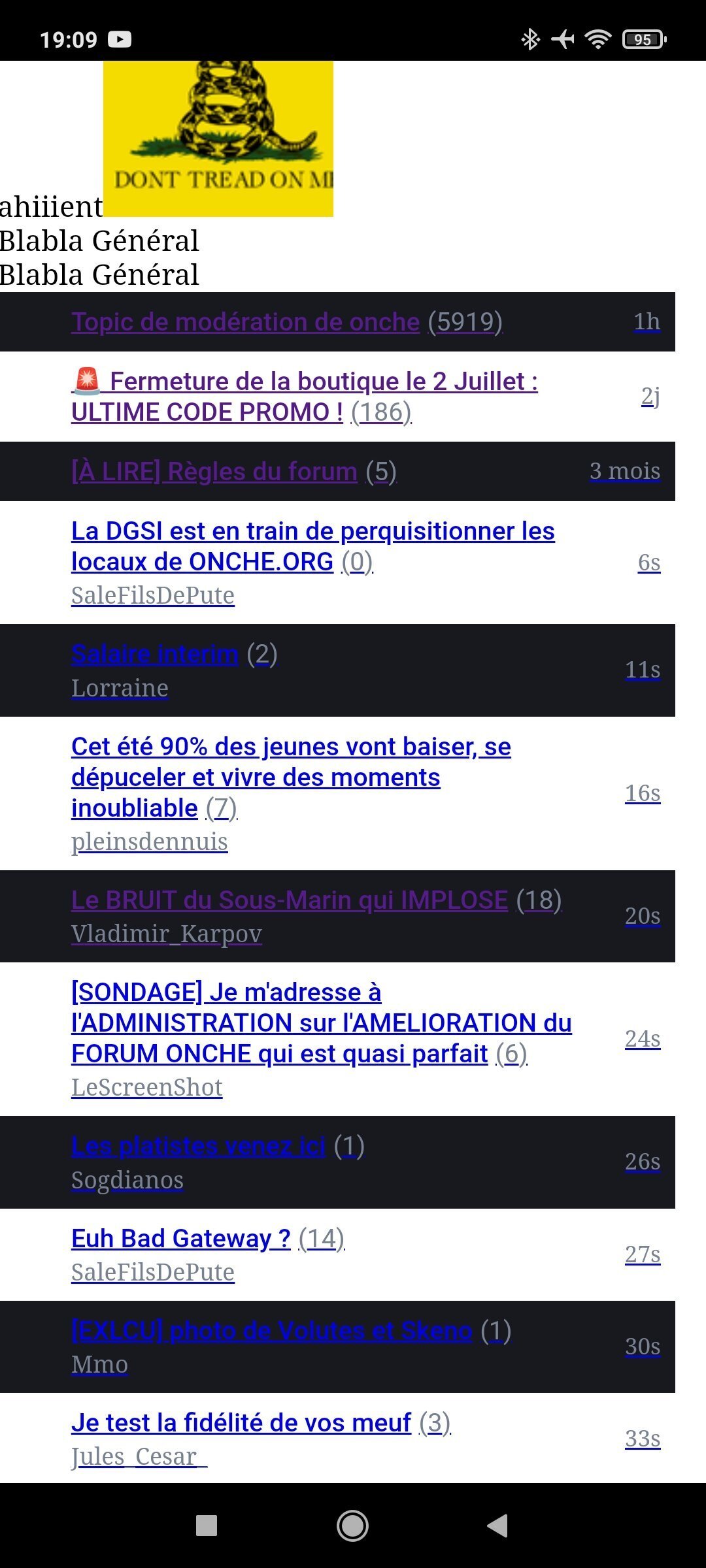
Task: Open 'Euh Bad Gateway ?' topic
Action: [181, 1238]
